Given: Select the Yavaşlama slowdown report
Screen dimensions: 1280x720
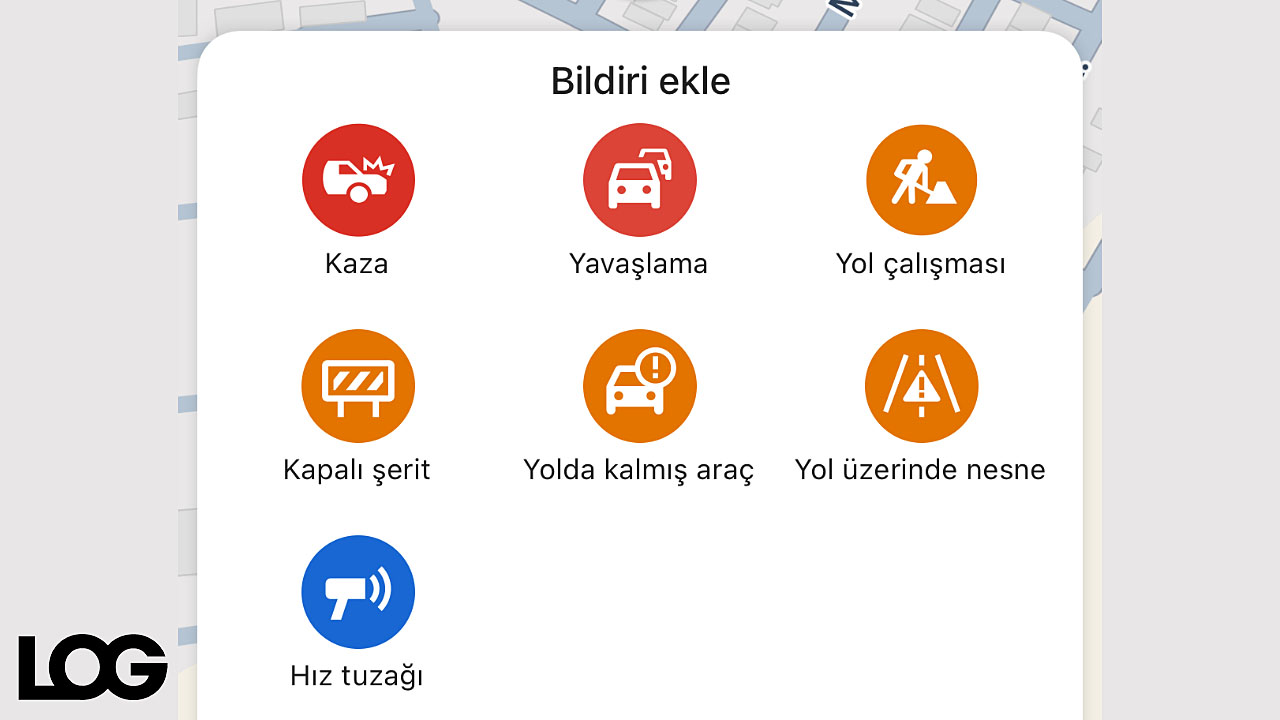Looking at the screenshot, I should pyautogui.click(x=639, y=181).
